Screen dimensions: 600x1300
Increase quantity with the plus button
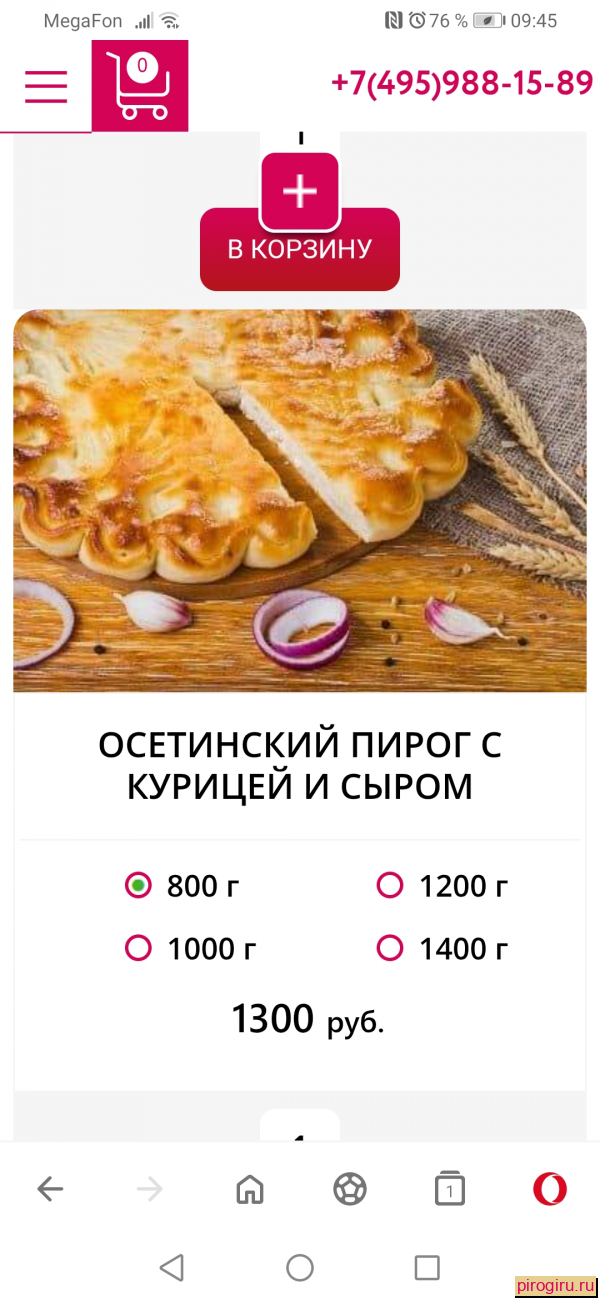300,191
